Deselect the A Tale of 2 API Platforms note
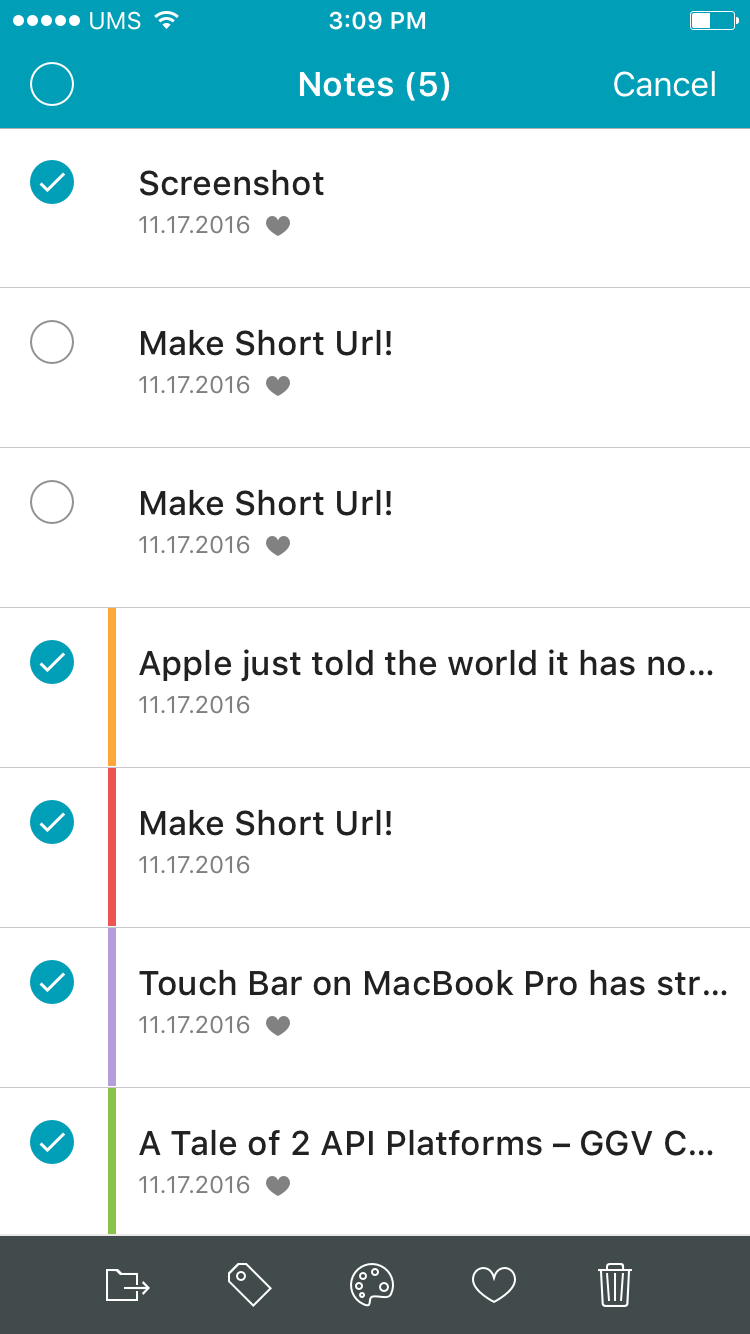 [52, 1142]
